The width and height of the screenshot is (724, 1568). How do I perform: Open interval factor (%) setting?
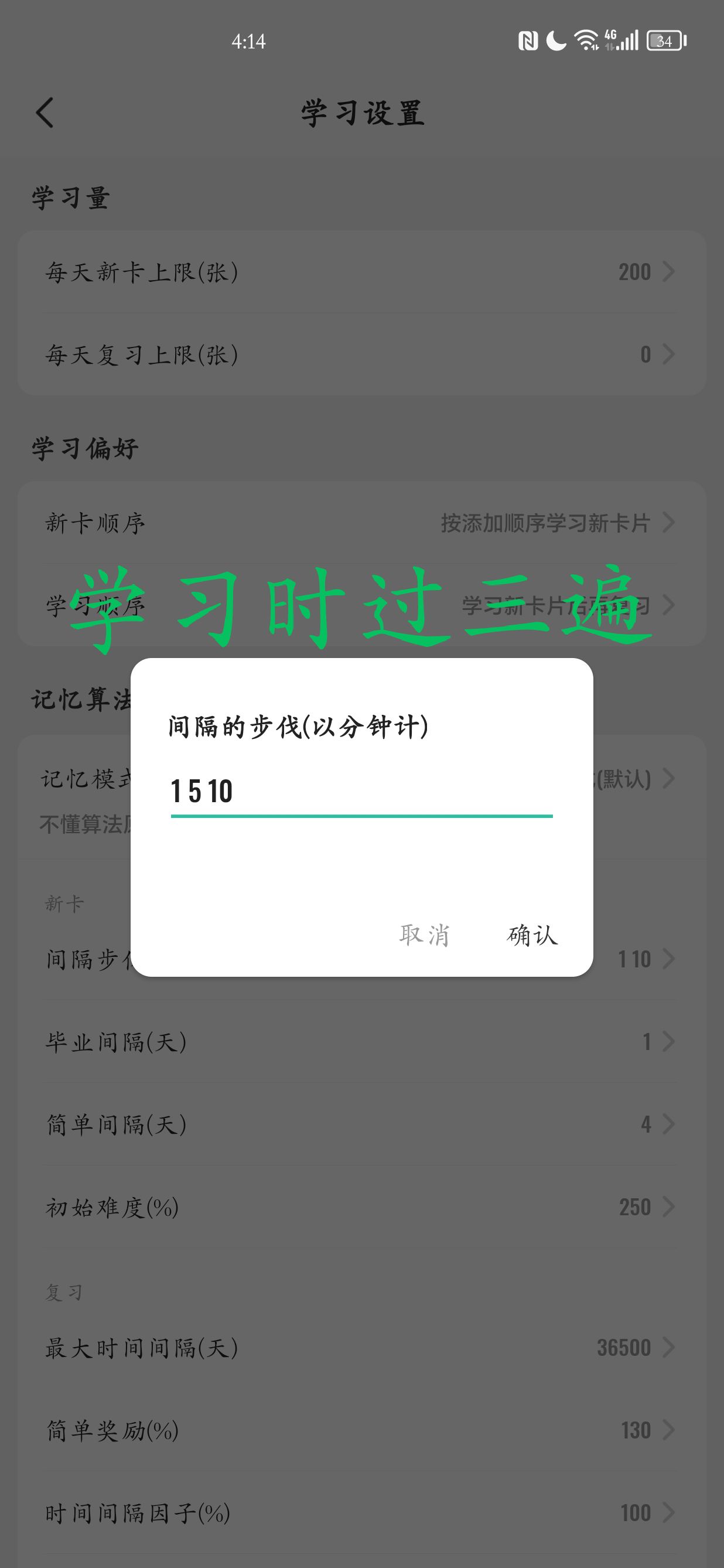coord(361,1512)
